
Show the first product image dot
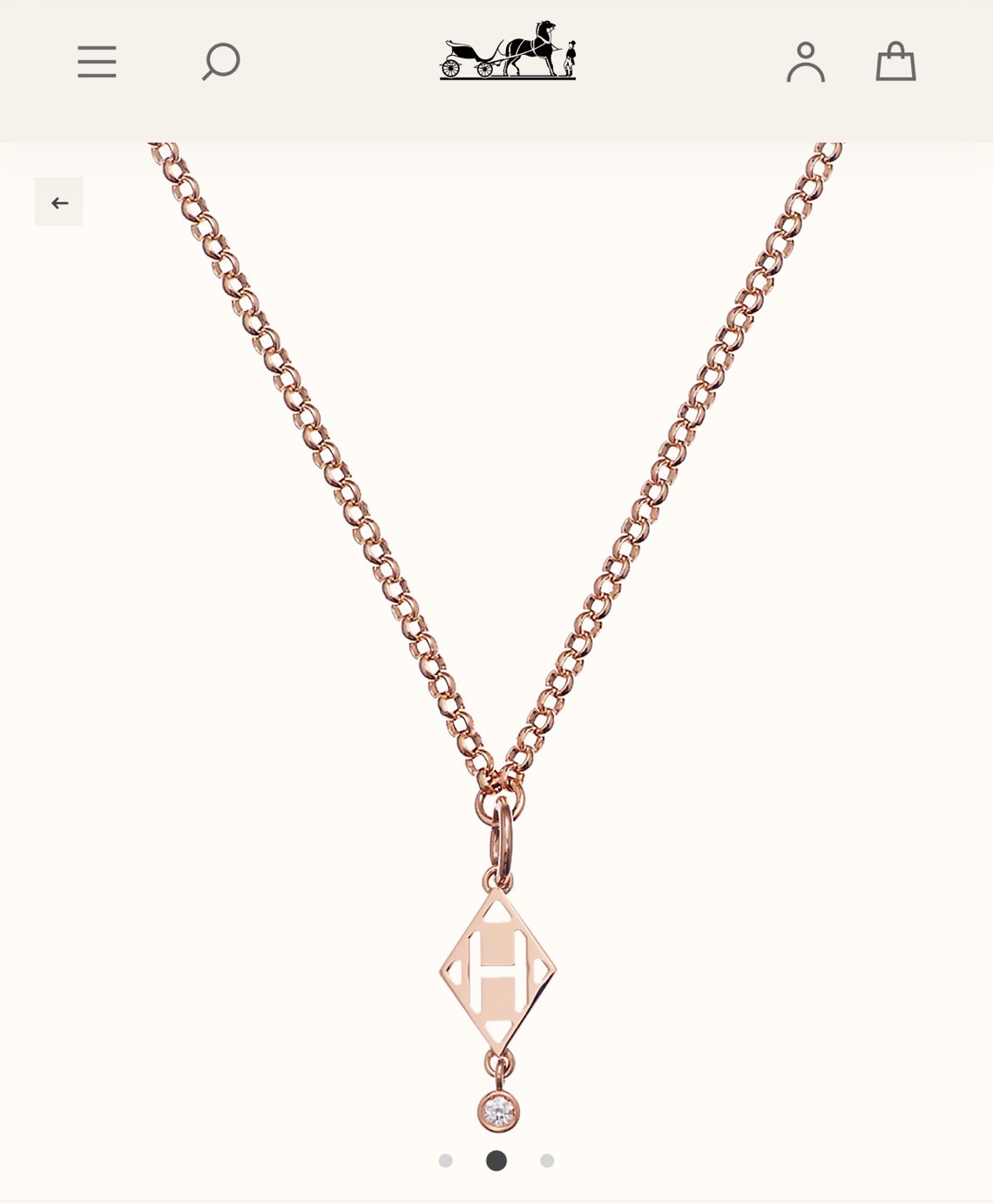pyautogui.click(x=446, y=1160)
